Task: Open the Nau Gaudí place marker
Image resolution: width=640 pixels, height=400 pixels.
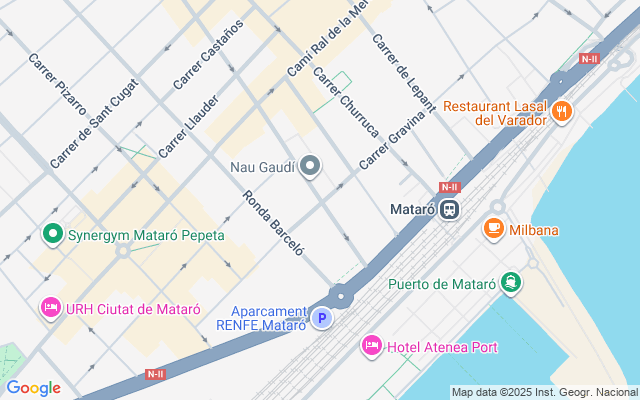Action: click(x=310, y=166)
